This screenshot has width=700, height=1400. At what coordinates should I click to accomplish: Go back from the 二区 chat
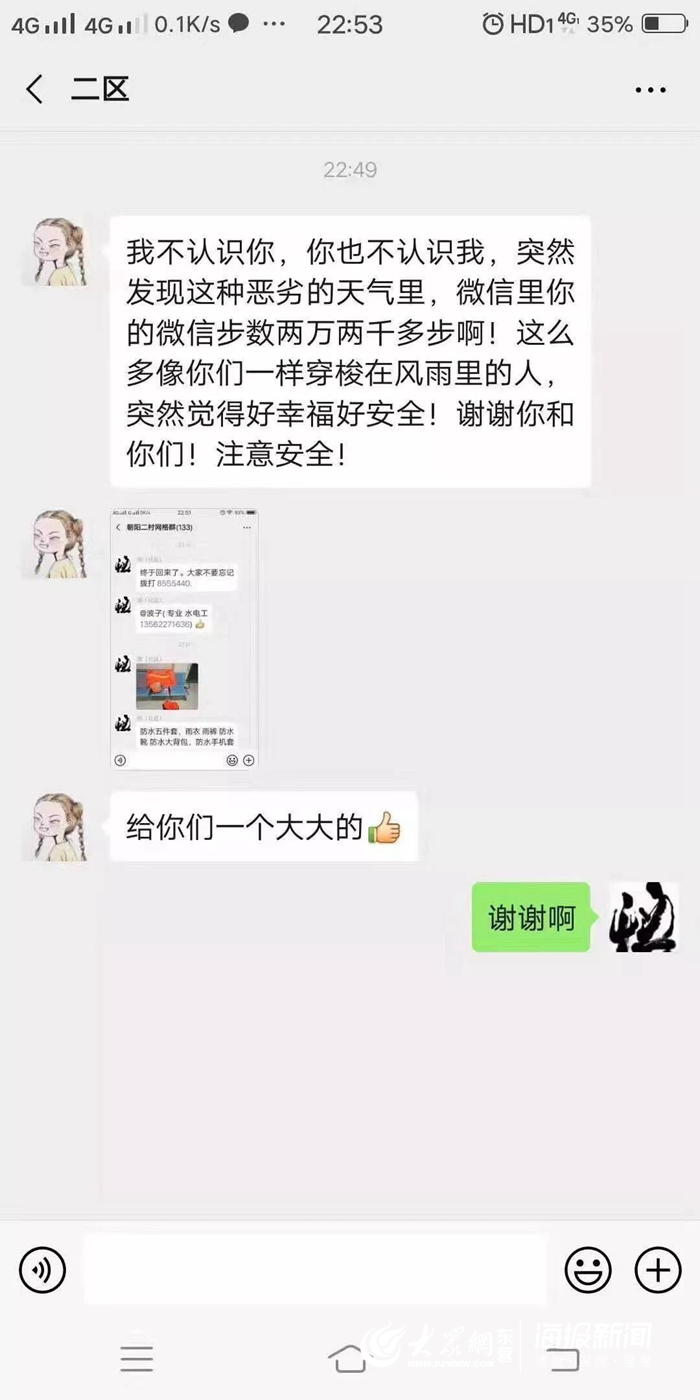click(35, 89)
